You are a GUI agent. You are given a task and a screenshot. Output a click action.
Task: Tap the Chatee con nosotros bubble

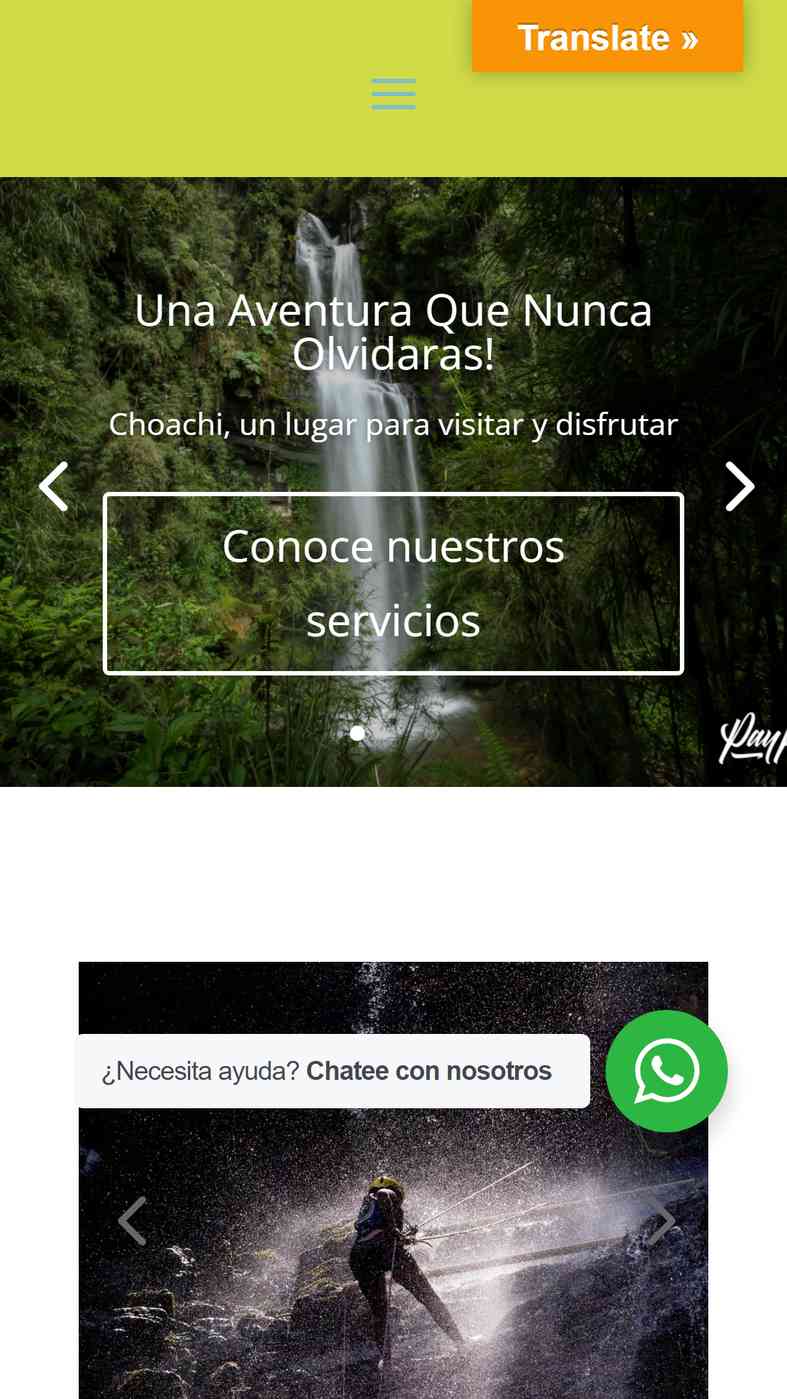(x=333, y=1071)
